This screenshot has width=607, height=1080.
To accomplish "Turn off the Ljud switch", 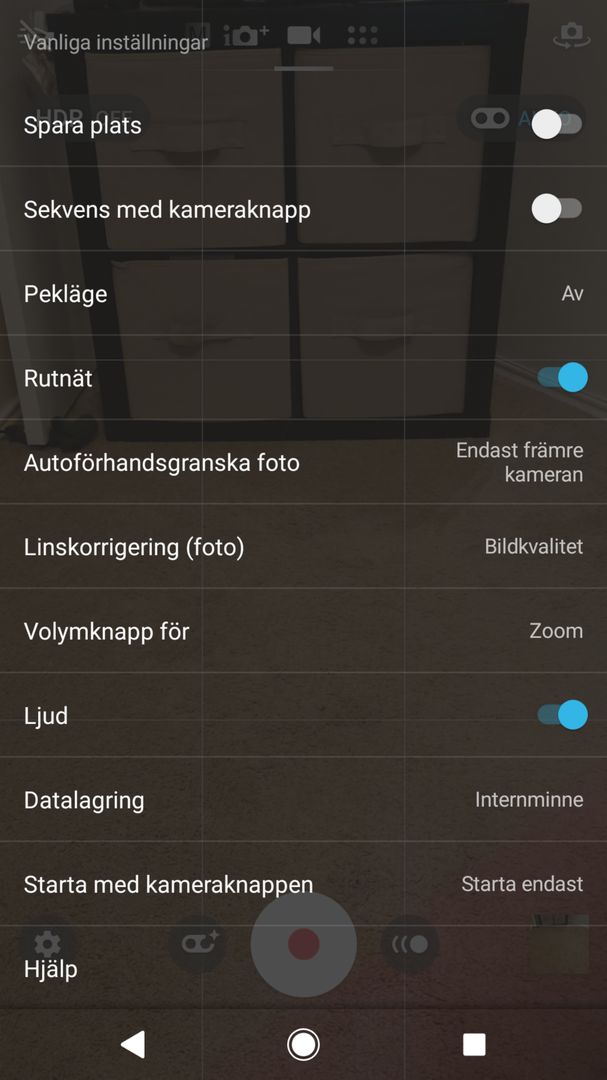I will coord(562,715).
